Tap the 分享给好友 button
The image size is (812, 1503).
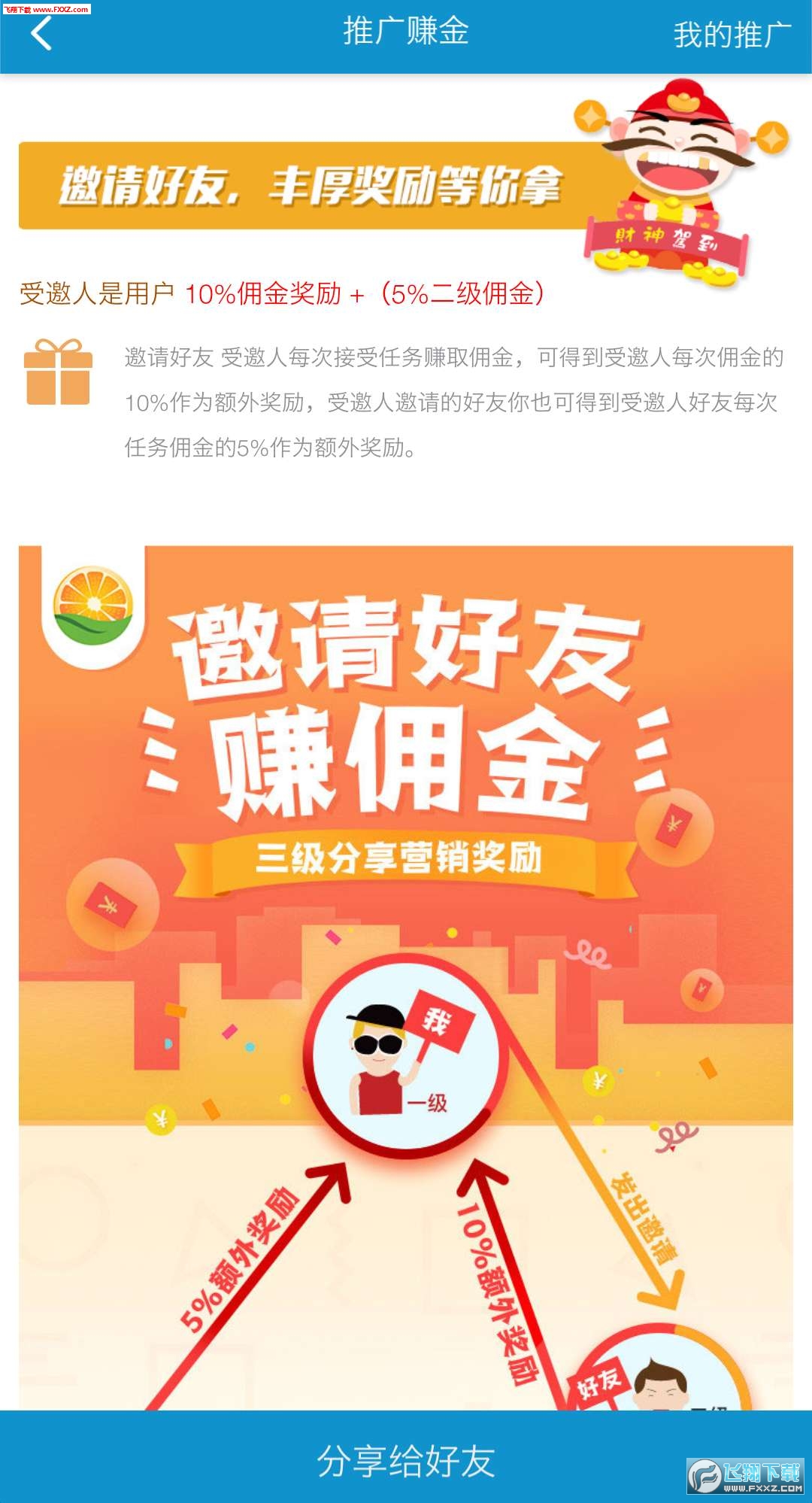pos(406,1460)
